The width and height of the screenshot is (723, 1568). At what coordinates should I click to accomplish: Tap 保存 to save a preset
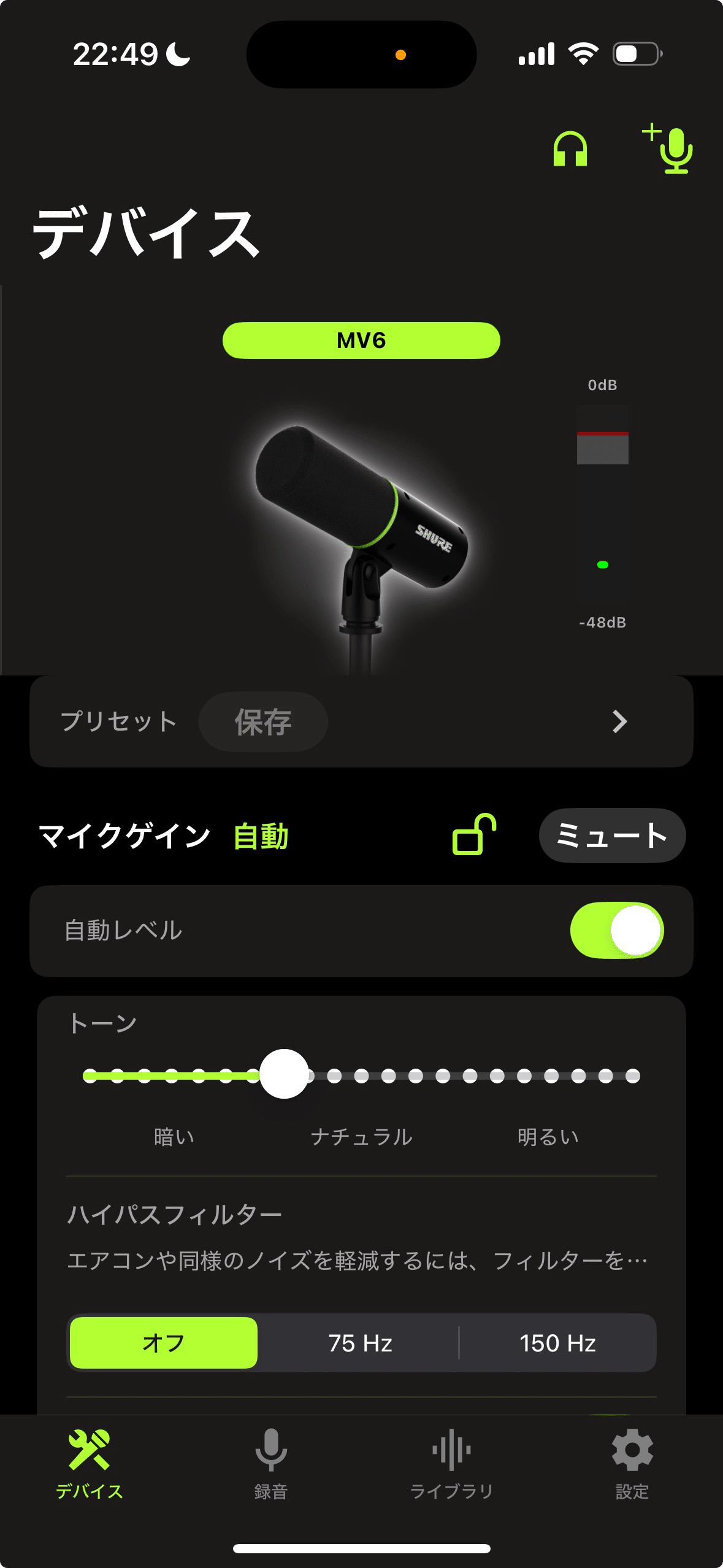(262, 722)
